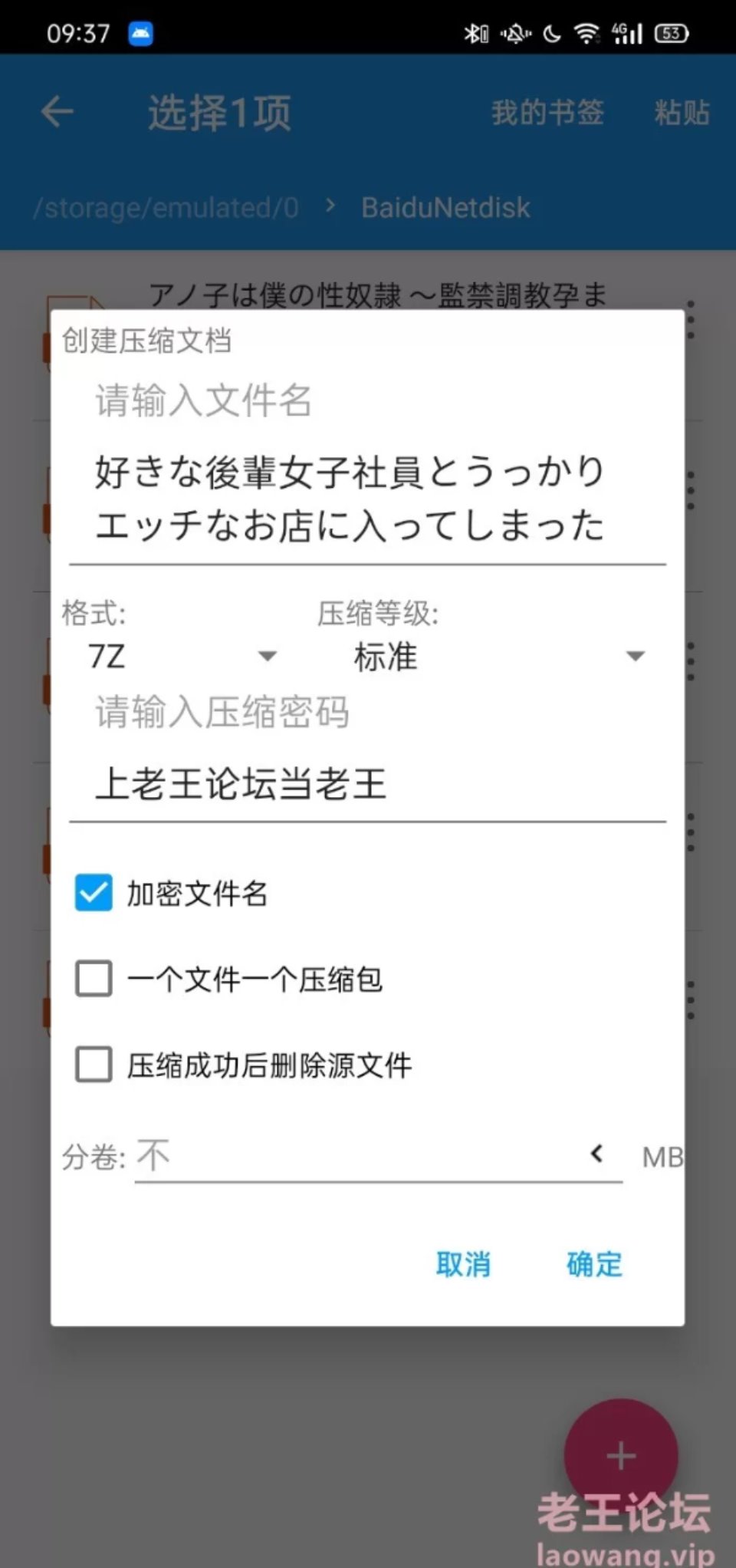
Task: Open the 格式 7Z dropdown
Action: point(182,657)
